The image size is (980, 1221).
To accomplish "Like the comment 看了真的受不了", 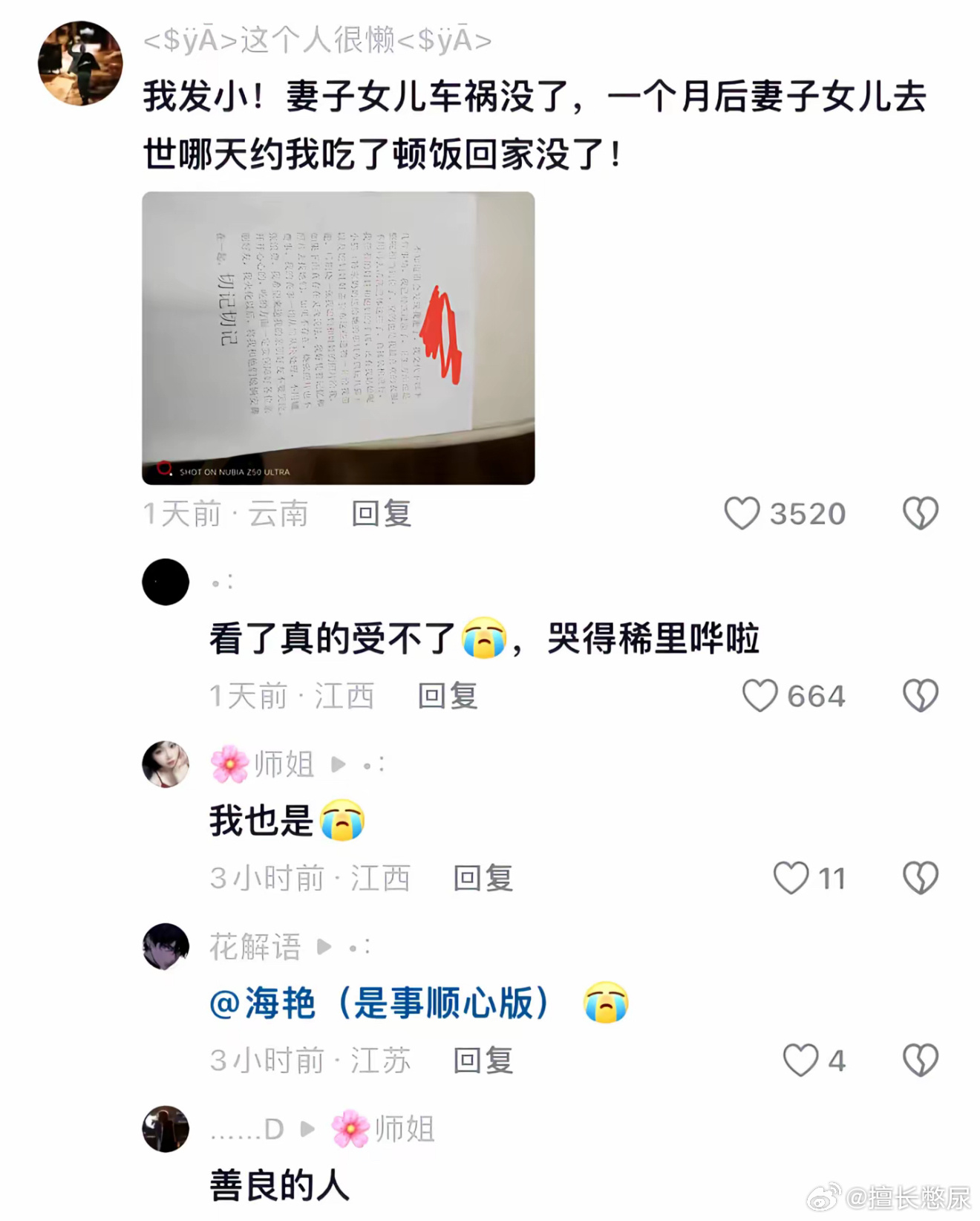I will [759, 696].
